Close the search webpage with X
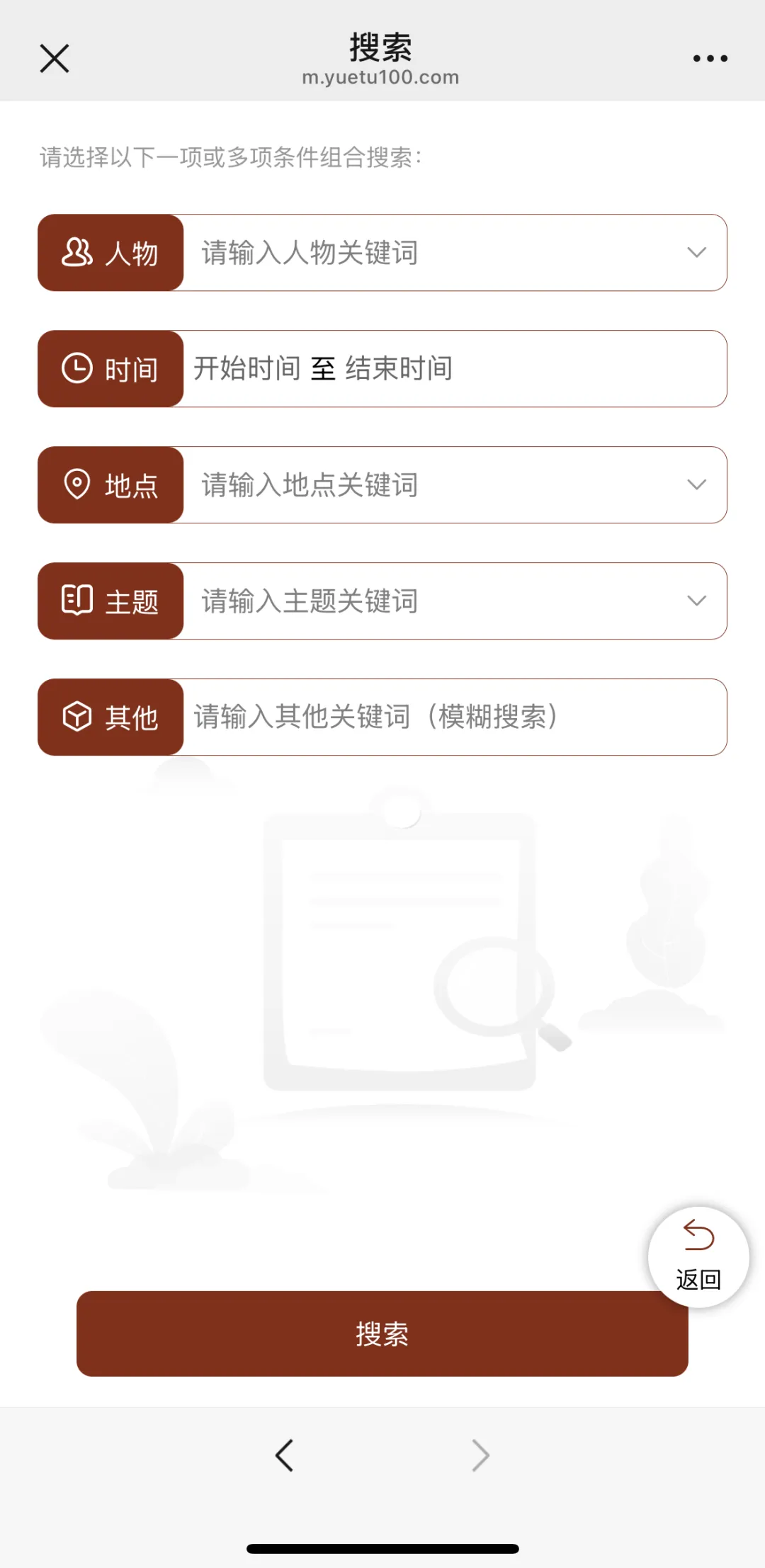Viewport: 765px width, 1568px height. point(55,59)
